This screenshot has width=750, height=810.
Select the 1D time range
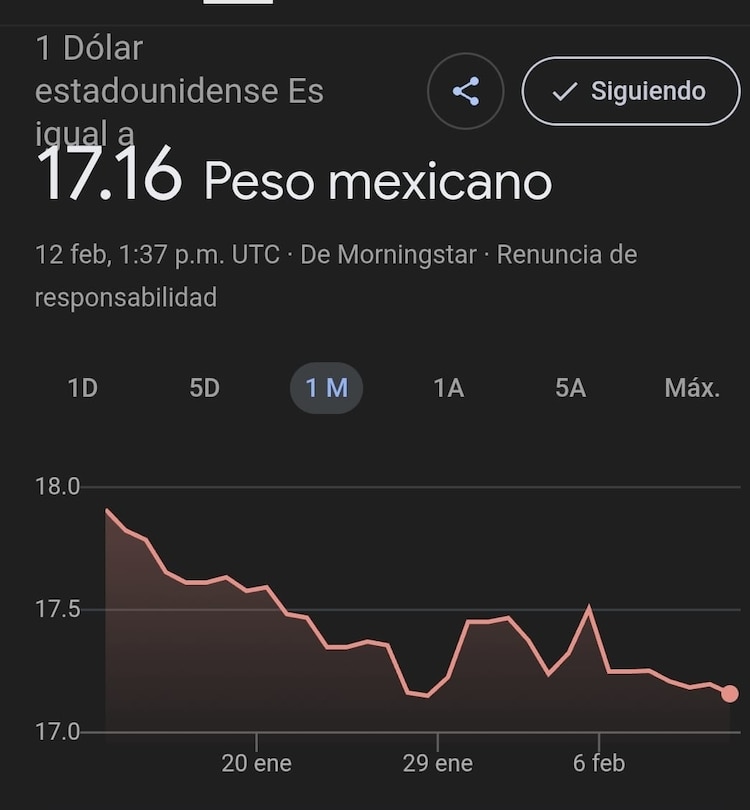83,388
